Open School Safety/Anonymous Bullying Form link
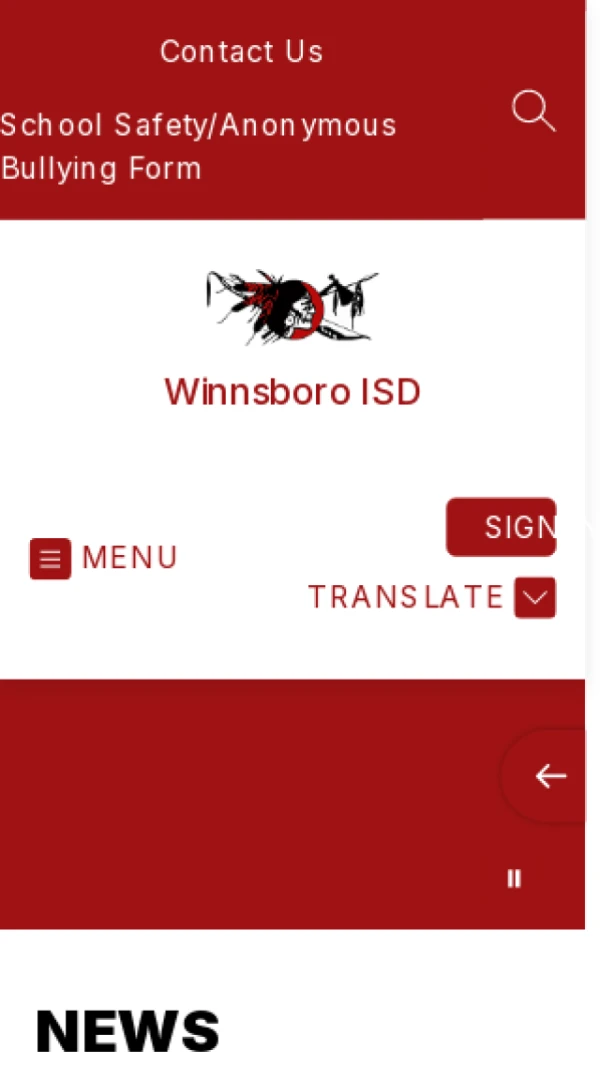The width and height of the screenshot is (600, 1065). (x=198, y=146)
